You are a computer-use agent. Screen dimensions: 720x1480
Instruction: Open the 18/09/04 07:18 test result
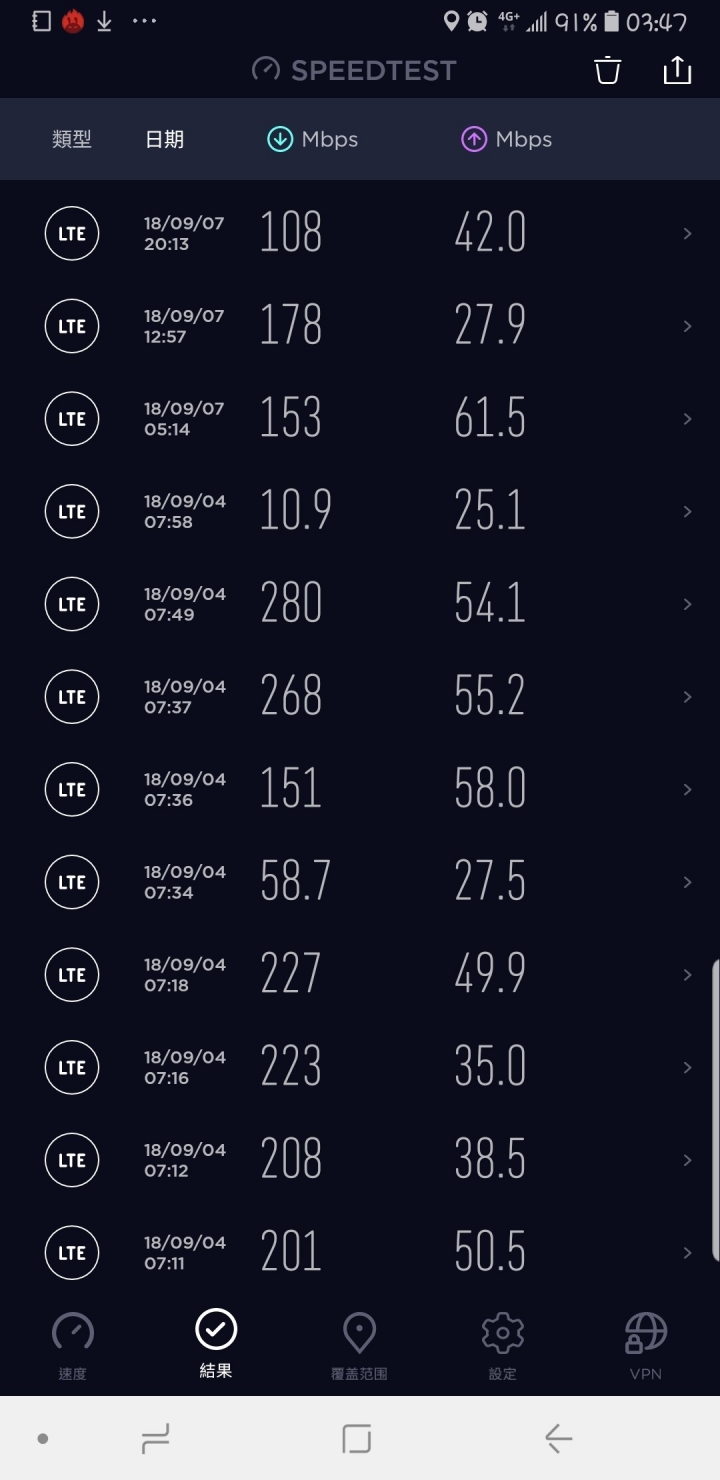(360, 975)
